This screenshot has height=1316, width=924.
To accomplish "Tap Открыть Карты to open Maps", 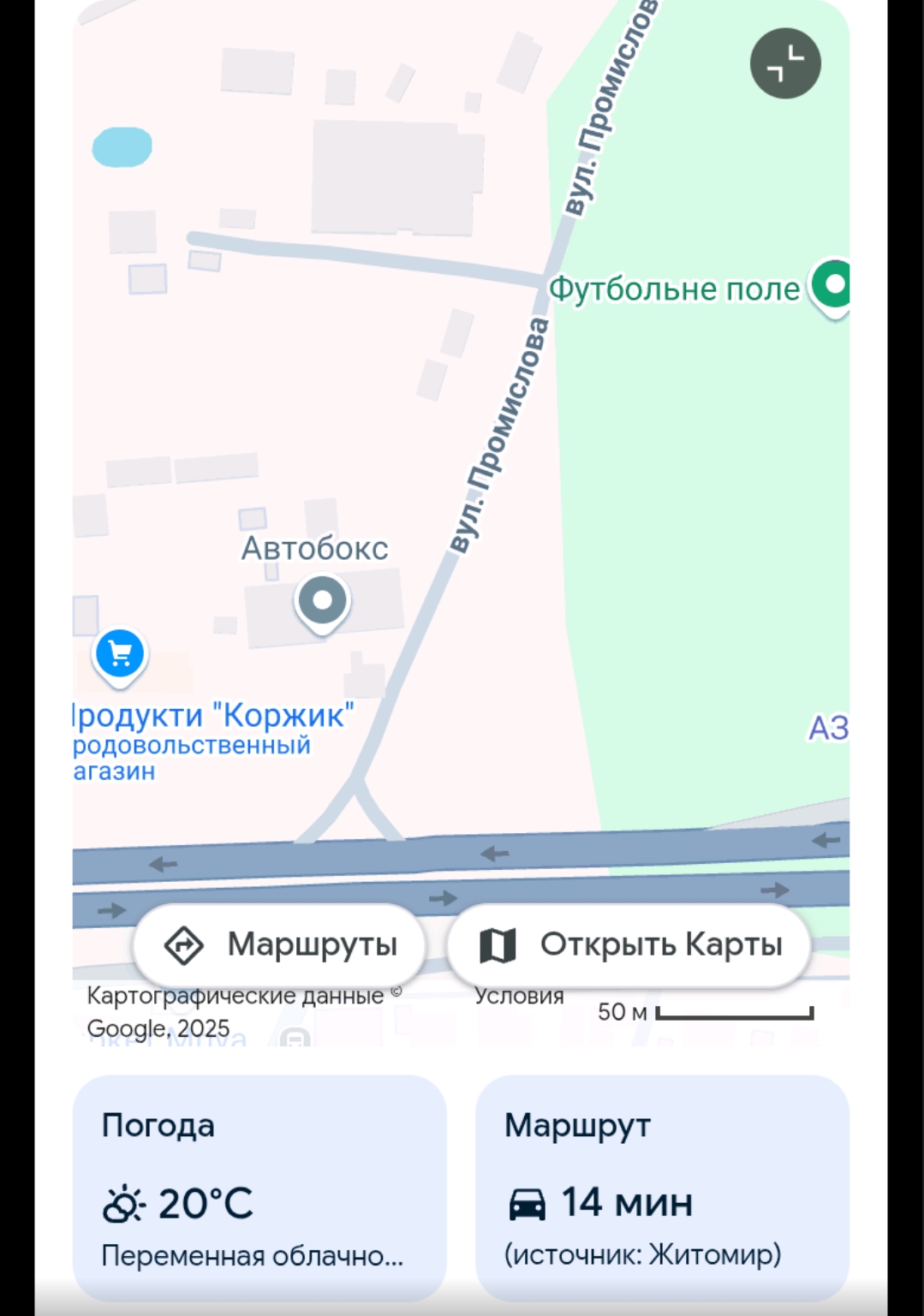I will tap(629, 944).
